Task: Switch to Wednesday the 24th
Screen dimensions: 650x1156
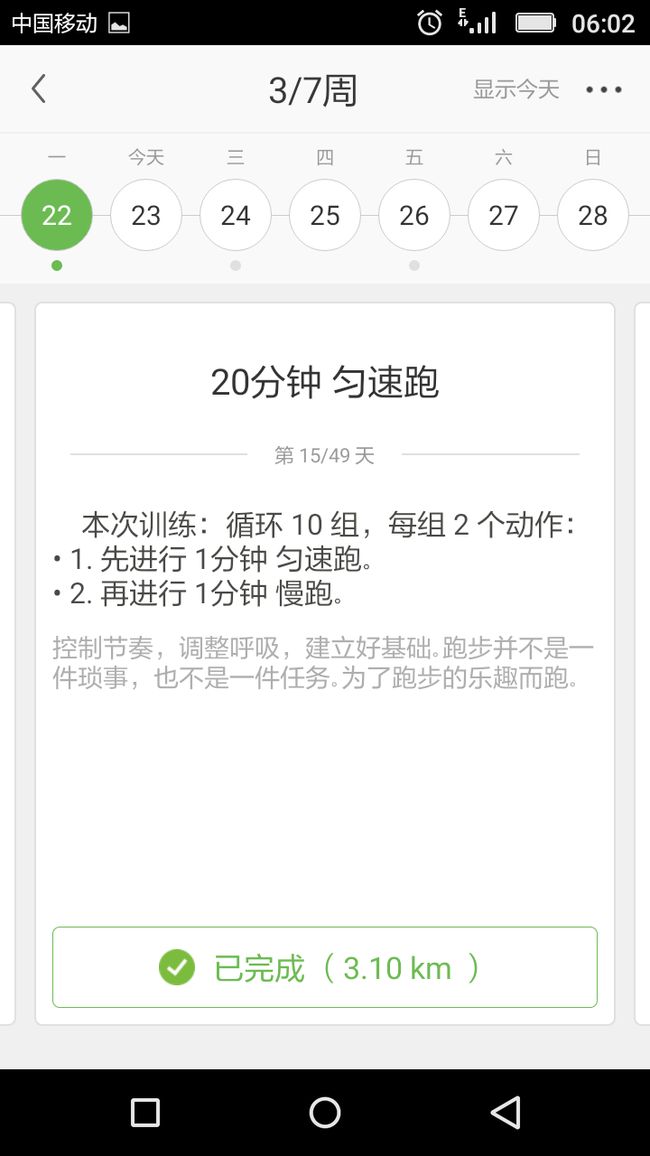Action: point(235,215)
